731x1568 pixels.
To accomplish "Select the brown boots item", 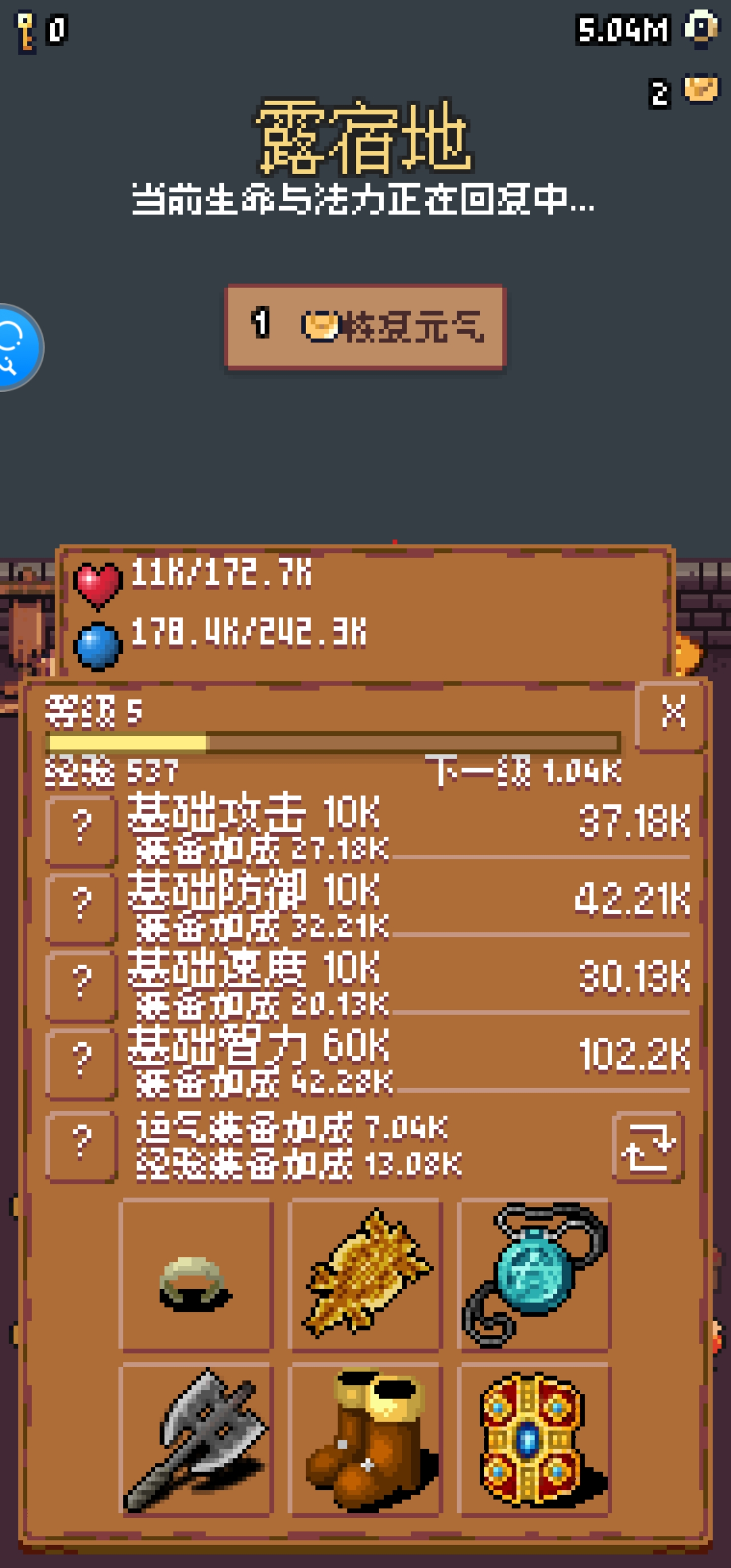I will click(364, 1438).
